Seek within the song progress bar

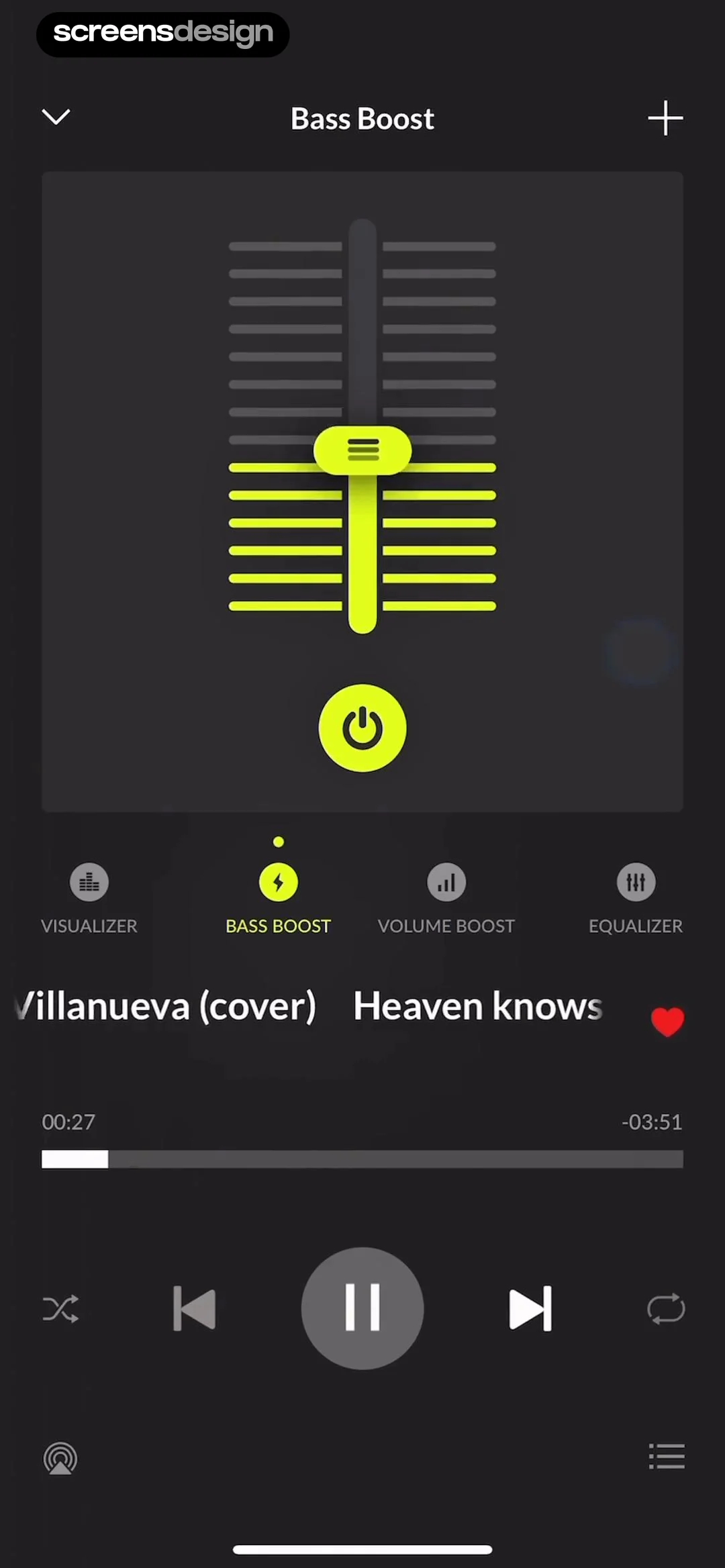click(362, 1159)
